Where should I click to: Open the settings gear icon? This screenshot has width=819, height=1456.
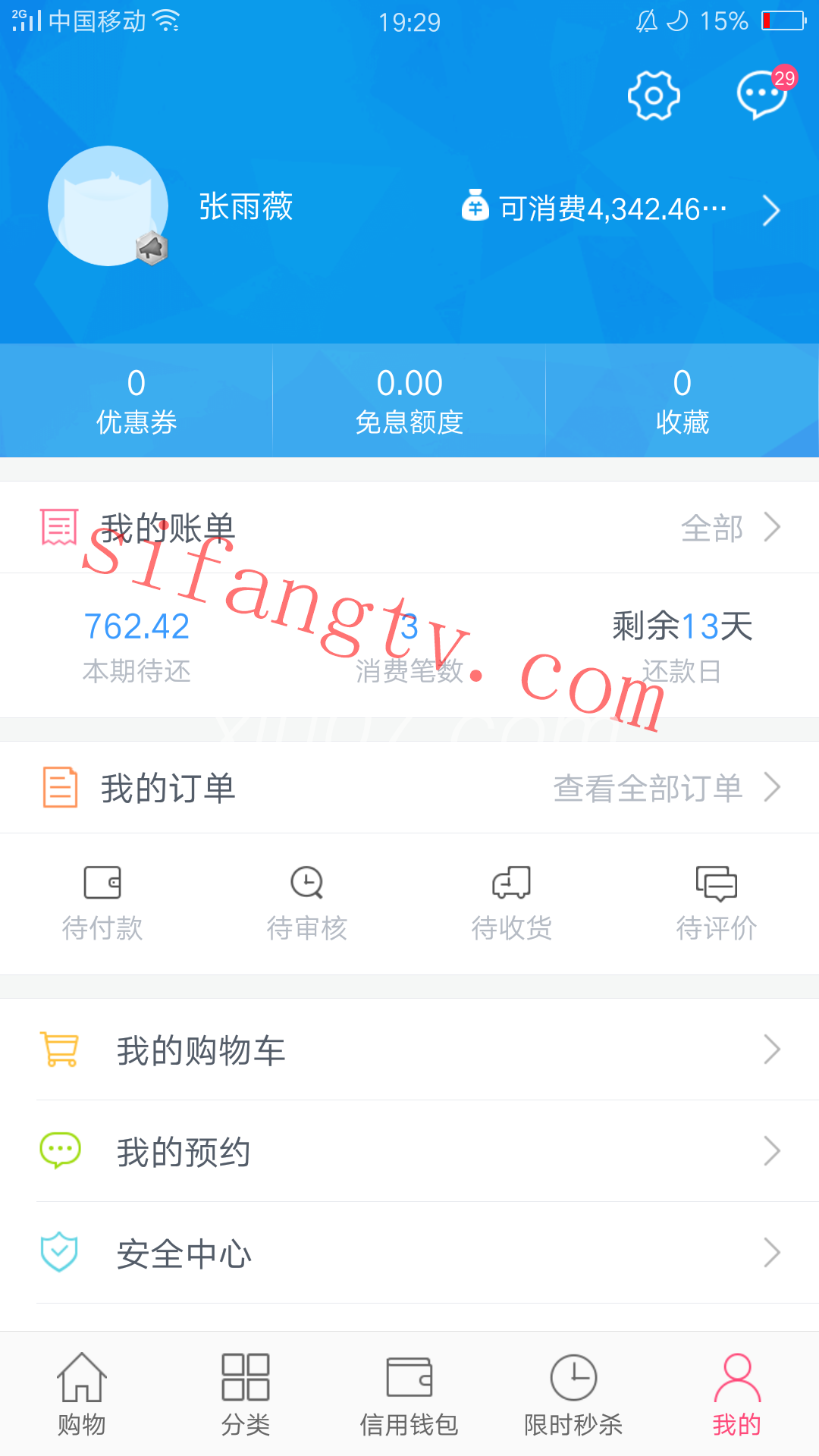654,96
